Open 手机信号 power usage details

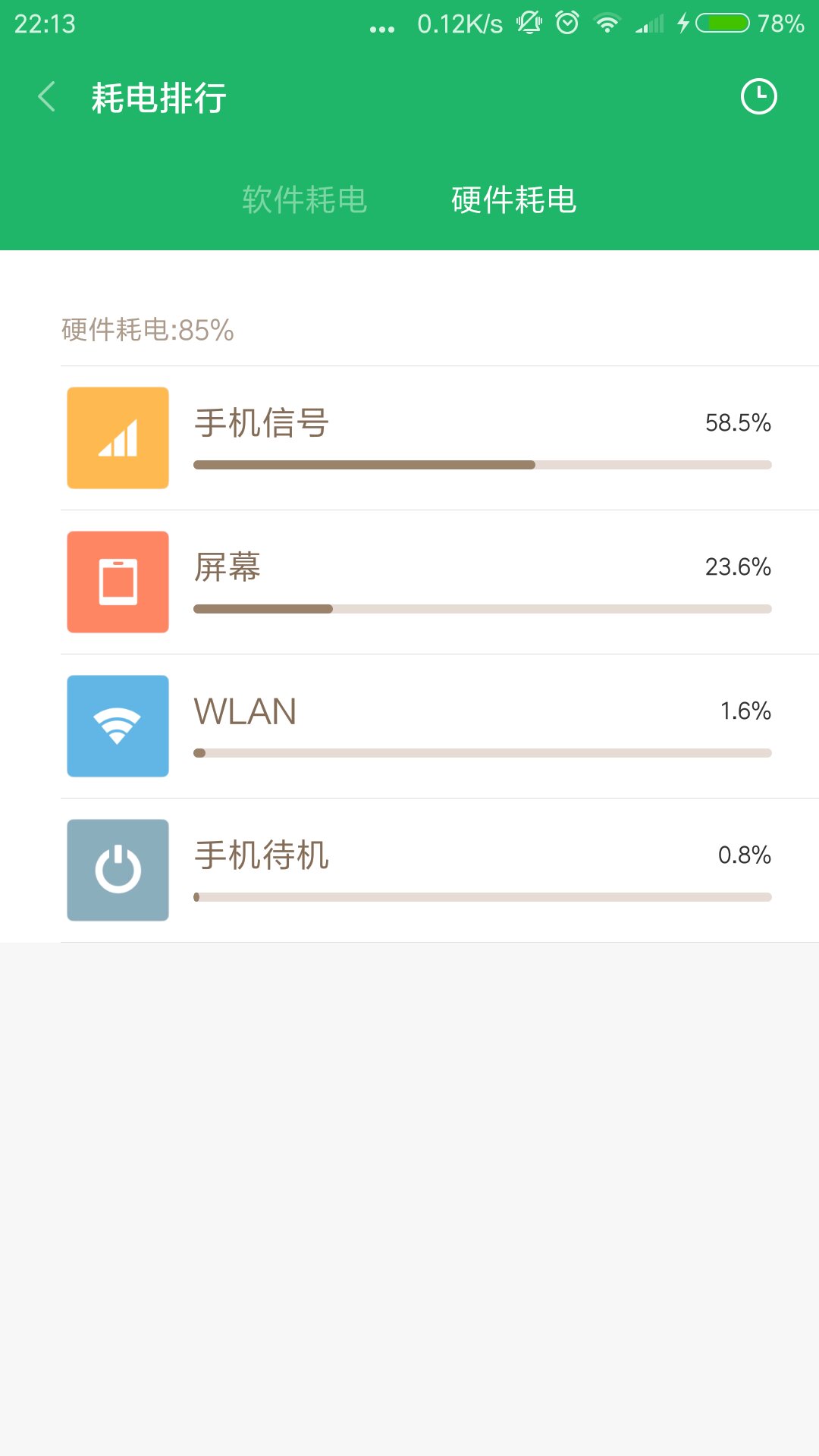pos(440,438)
